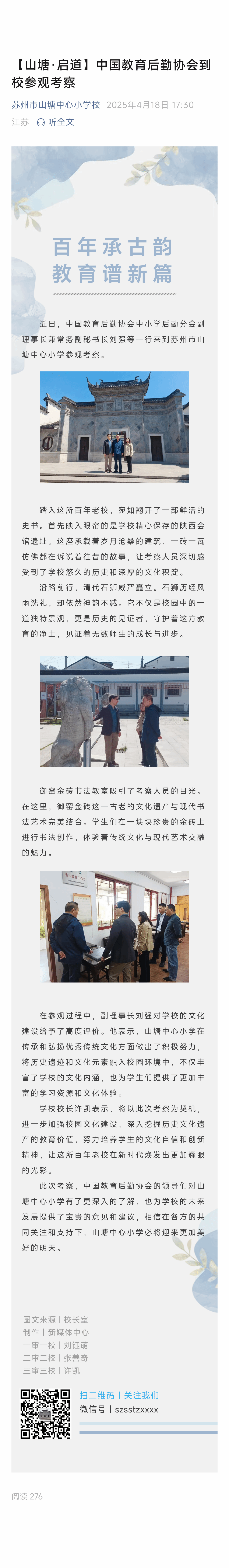The width and height of the screenshot is (229, 1568).
Task: Listen to the article with 听全文
Action: click(56, 122)
